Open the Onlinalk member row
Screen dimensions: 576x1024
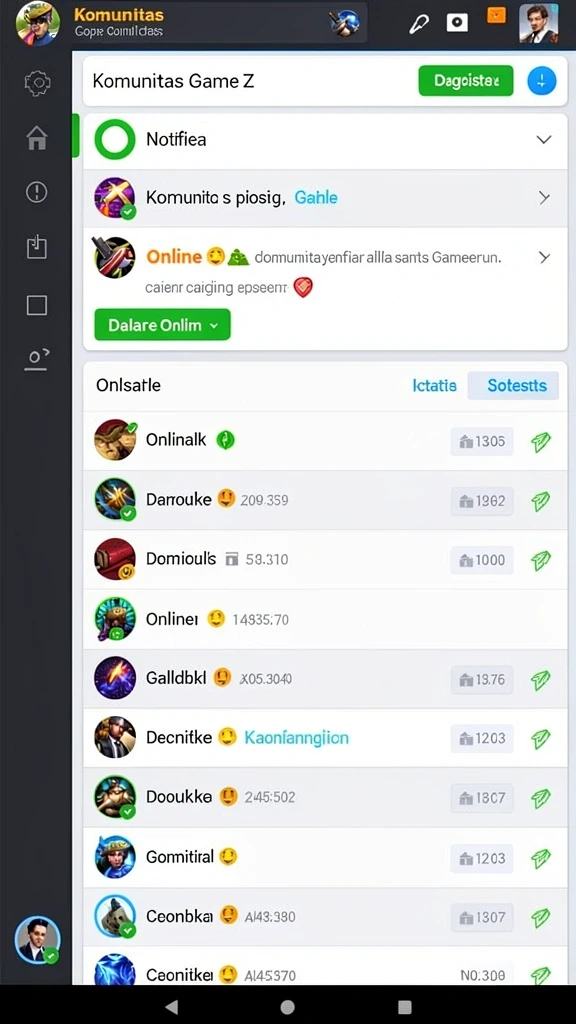click(x=325, y=441)
